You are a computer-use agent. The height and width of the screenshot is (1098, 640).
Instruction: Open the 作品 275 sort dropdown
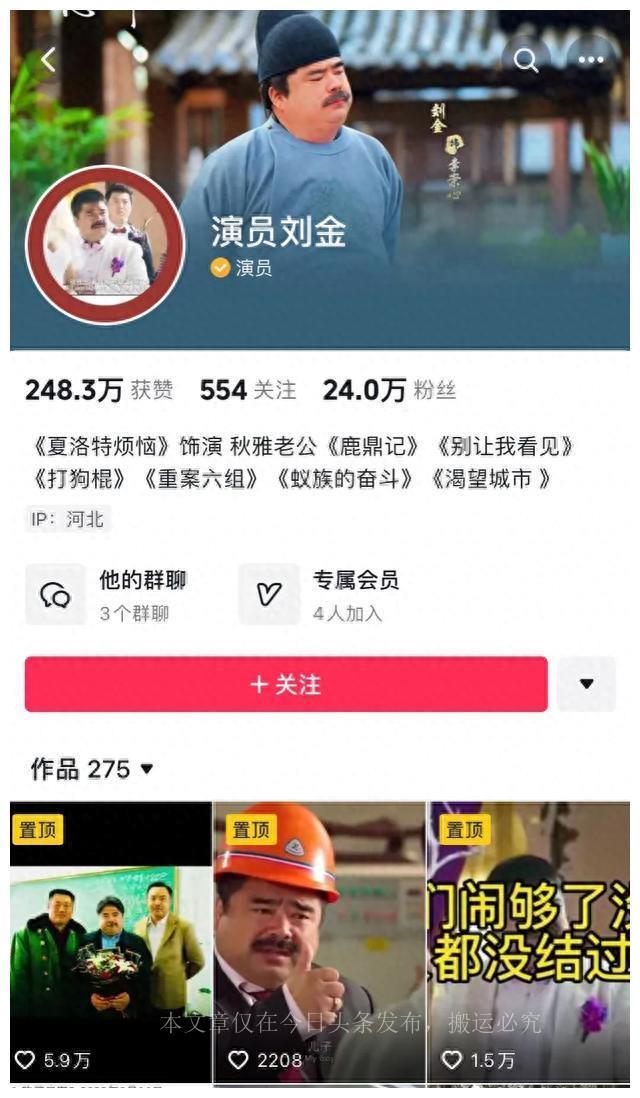(x=92, y=769)
